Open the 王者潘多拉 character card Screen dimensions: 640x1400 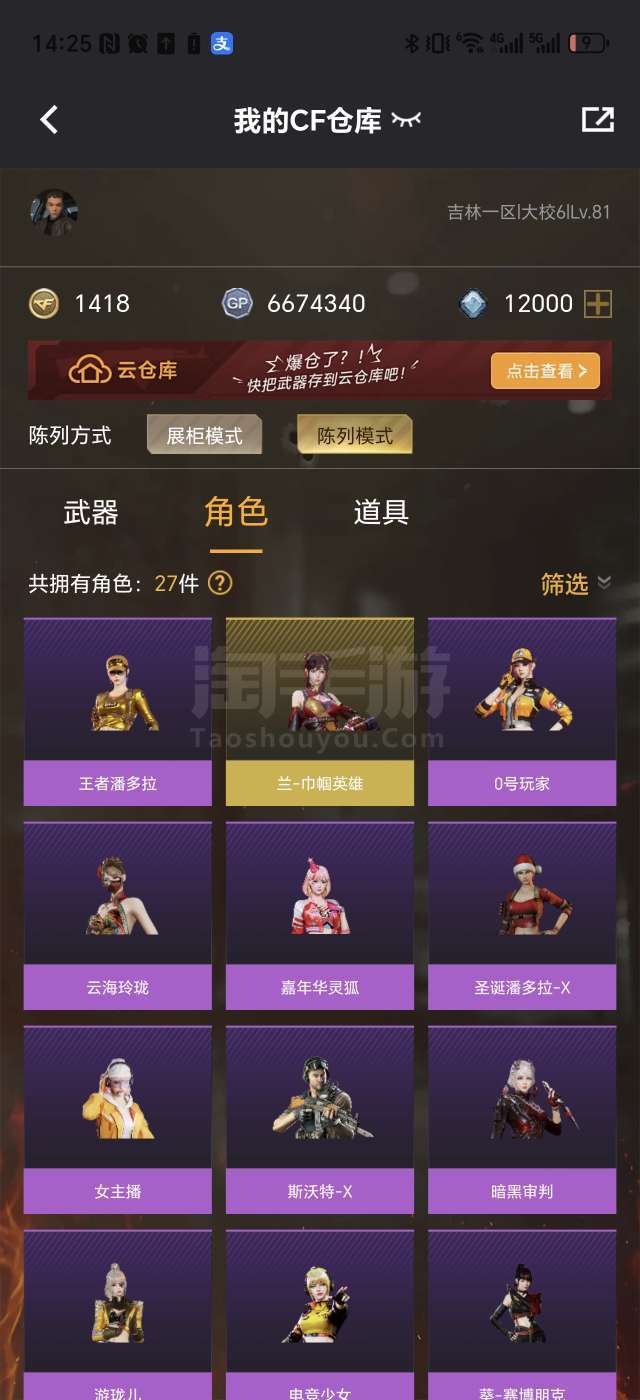(118, 711)
